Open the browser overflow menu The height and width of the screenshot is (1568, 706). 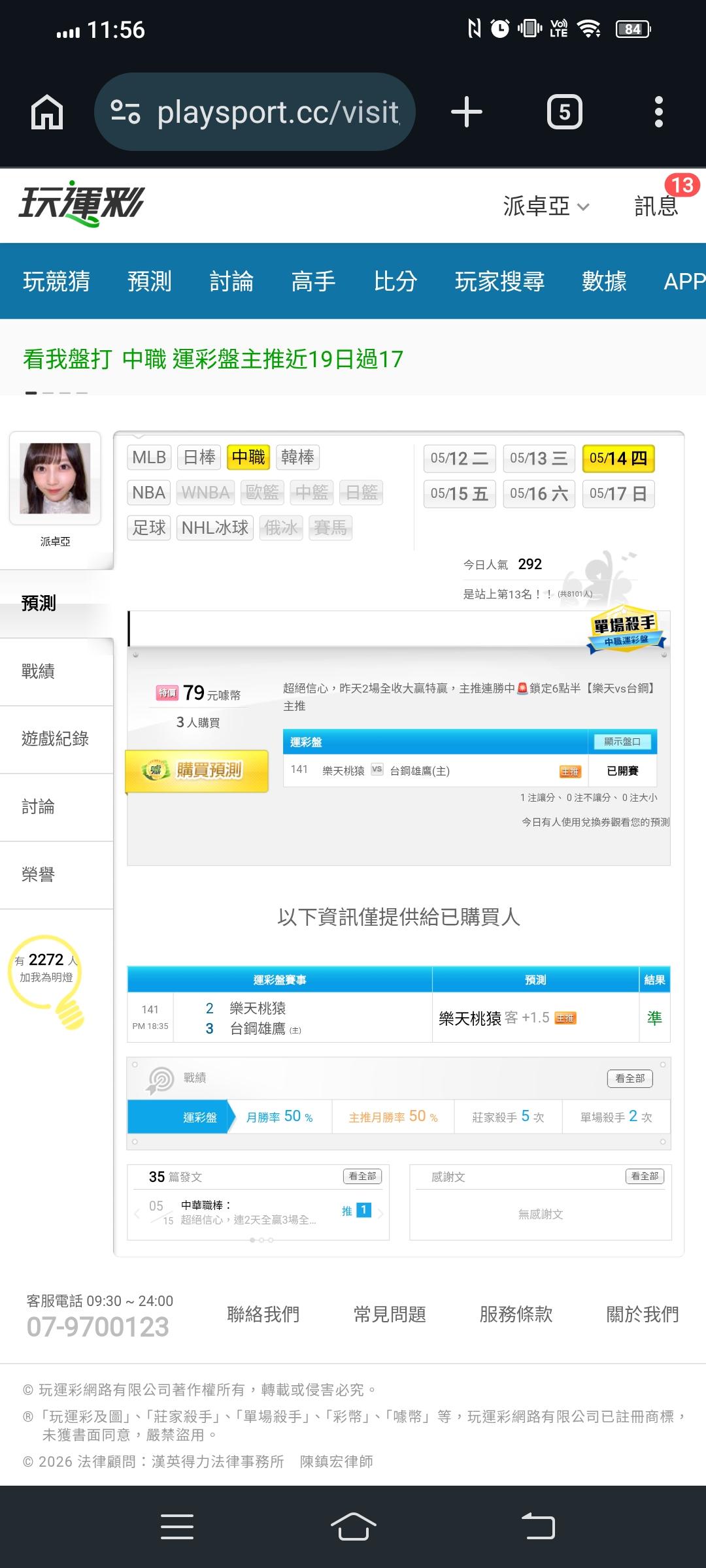(x=658, y=112)
